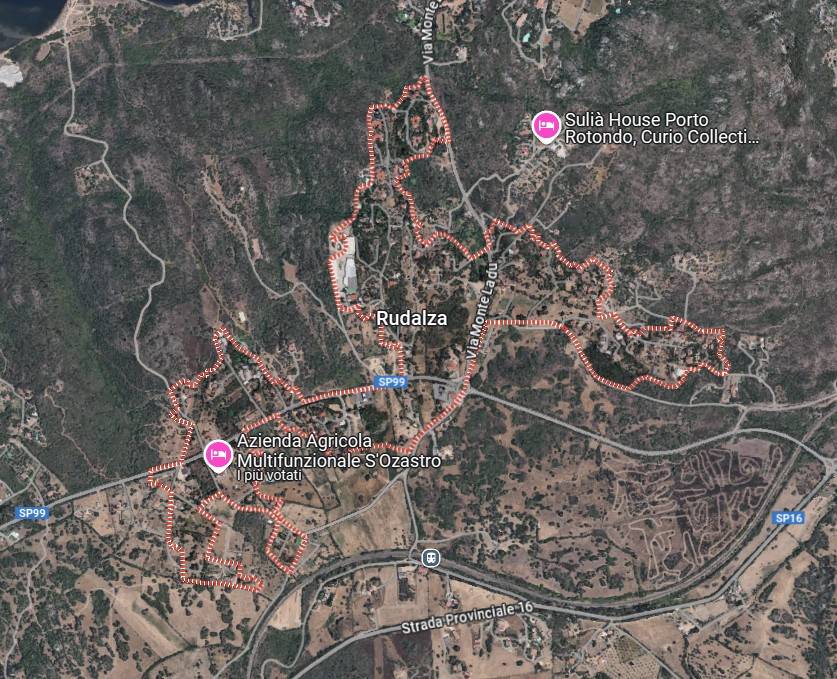
Task: Open the Sulià House Porto Rotondo hotel pin
Action: point(545,126)
